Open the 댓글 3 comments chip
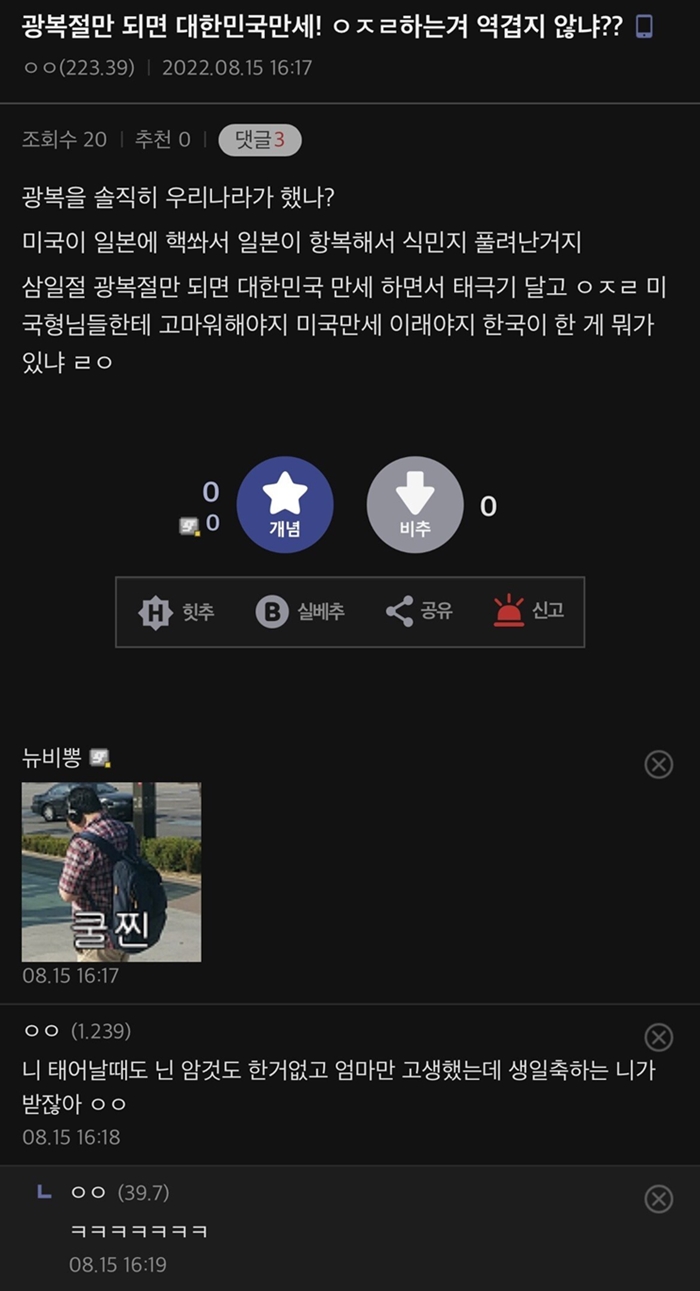The height and width of the screenshot is (1291, 700). [x=259, y=140]
